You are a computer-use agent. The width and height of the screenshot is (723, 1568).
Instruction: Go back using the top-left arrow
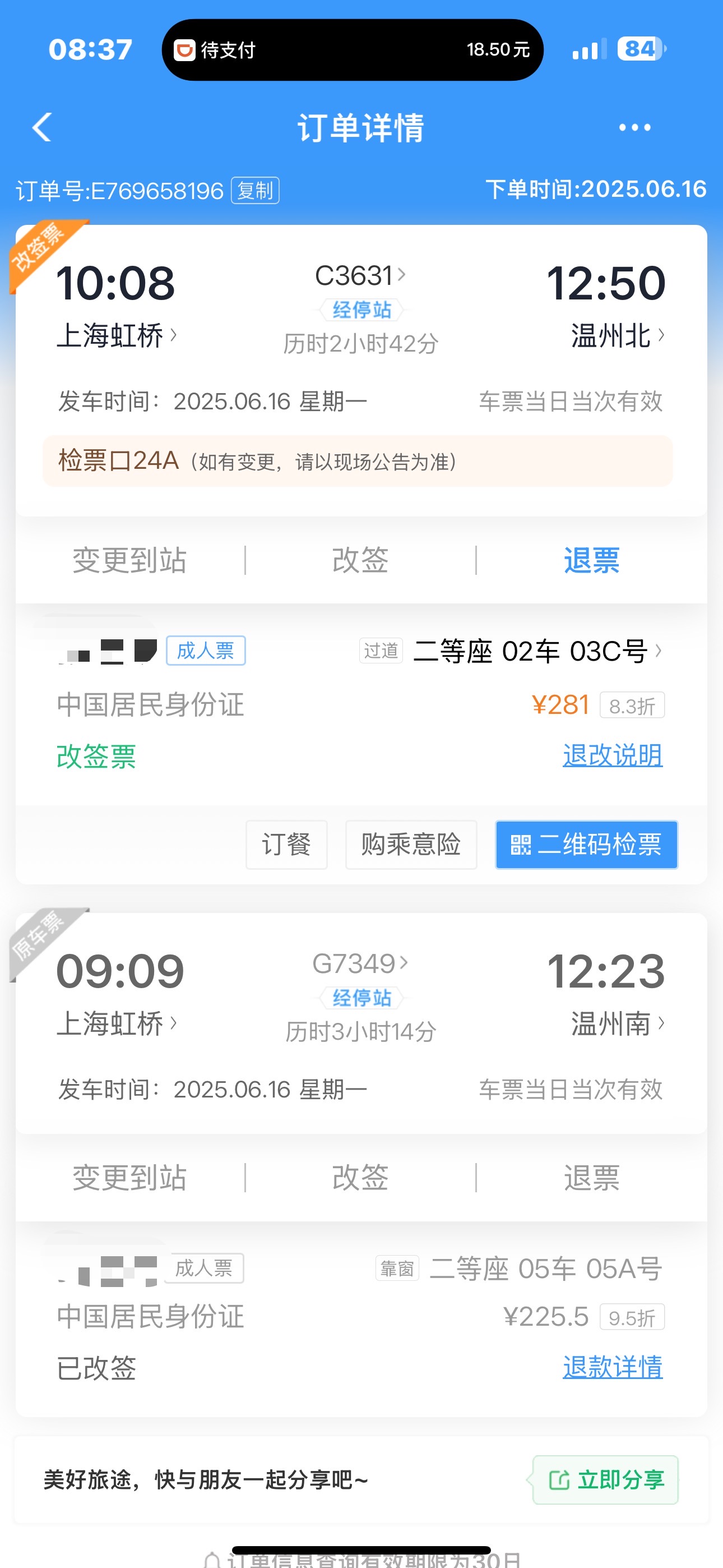point(41,127)
